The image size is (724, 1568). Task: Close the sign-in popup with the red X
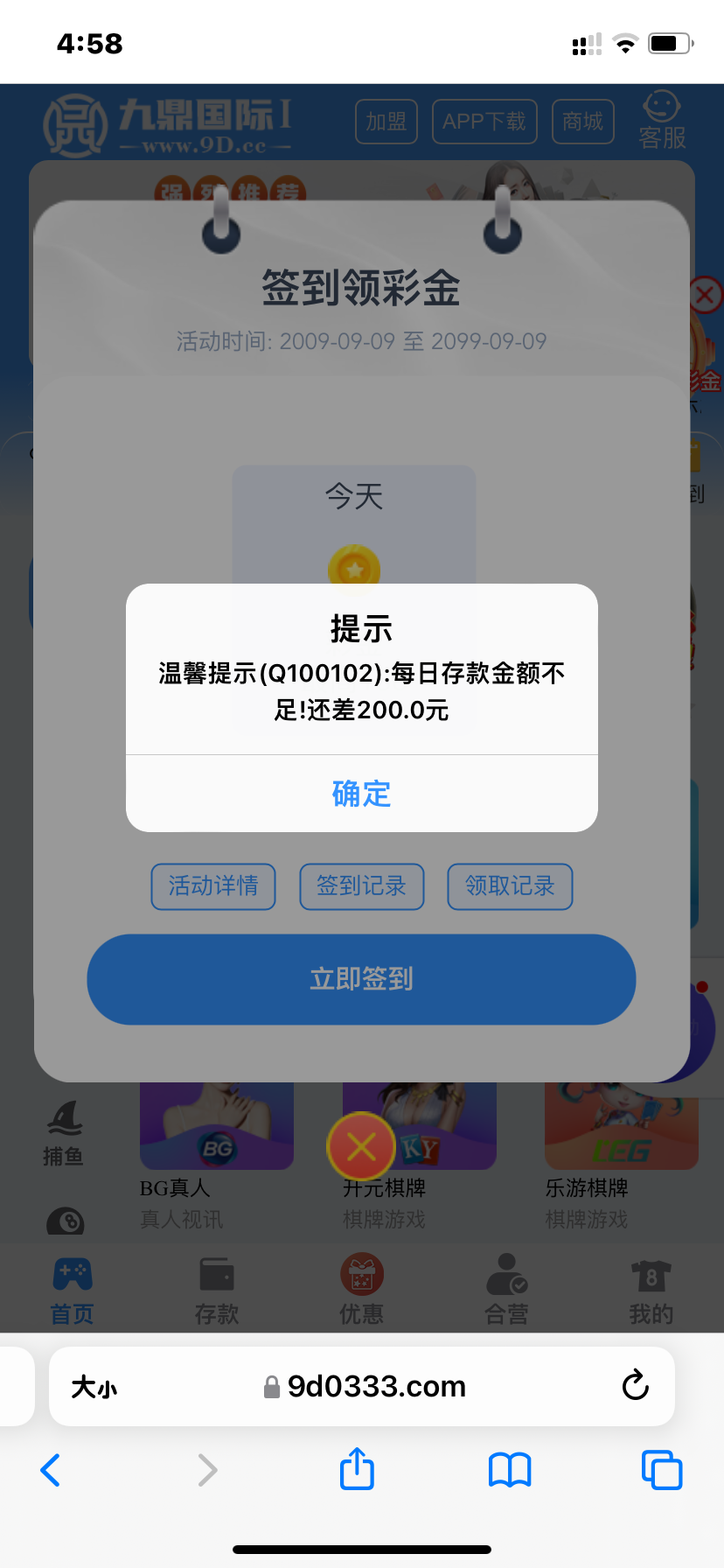pyautogui.click(x=361, y=1147)
